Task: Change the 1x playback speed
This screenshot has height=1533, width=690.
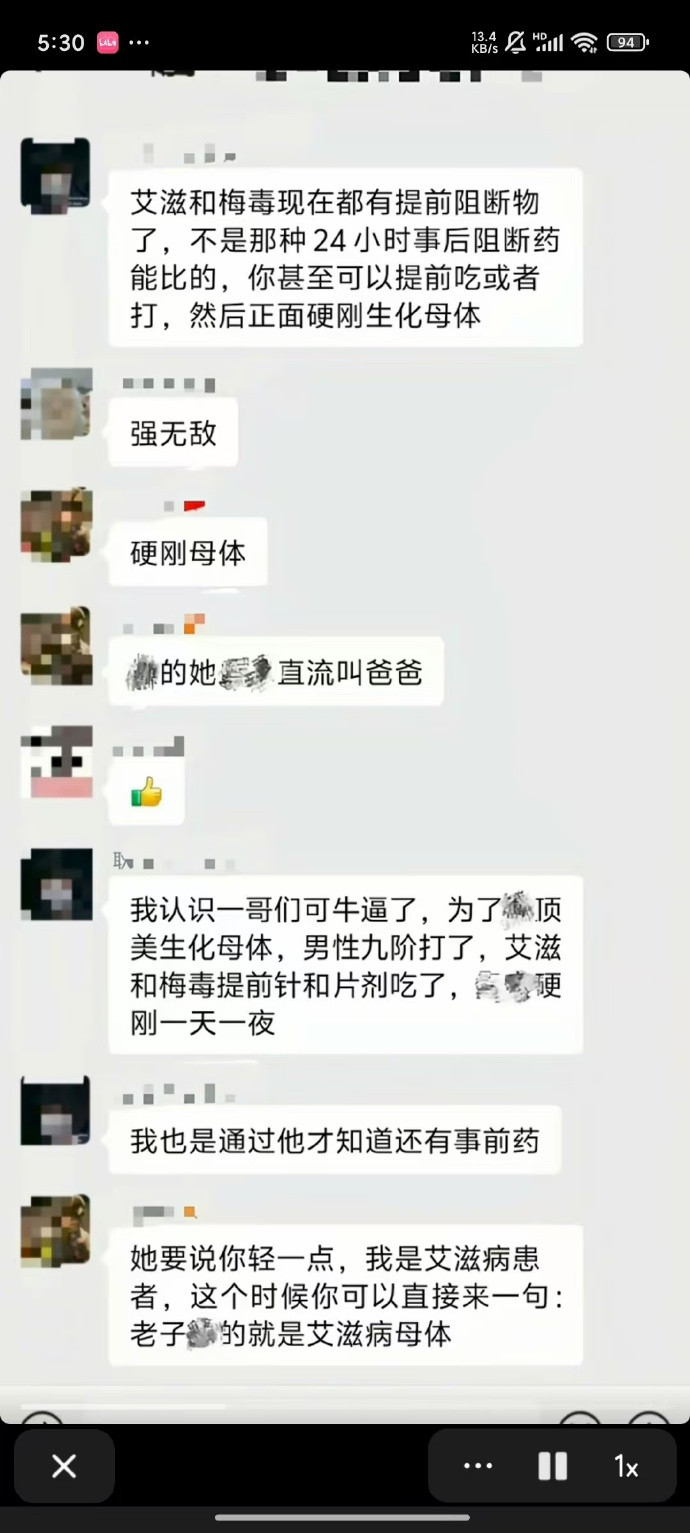Action: 626,1466
